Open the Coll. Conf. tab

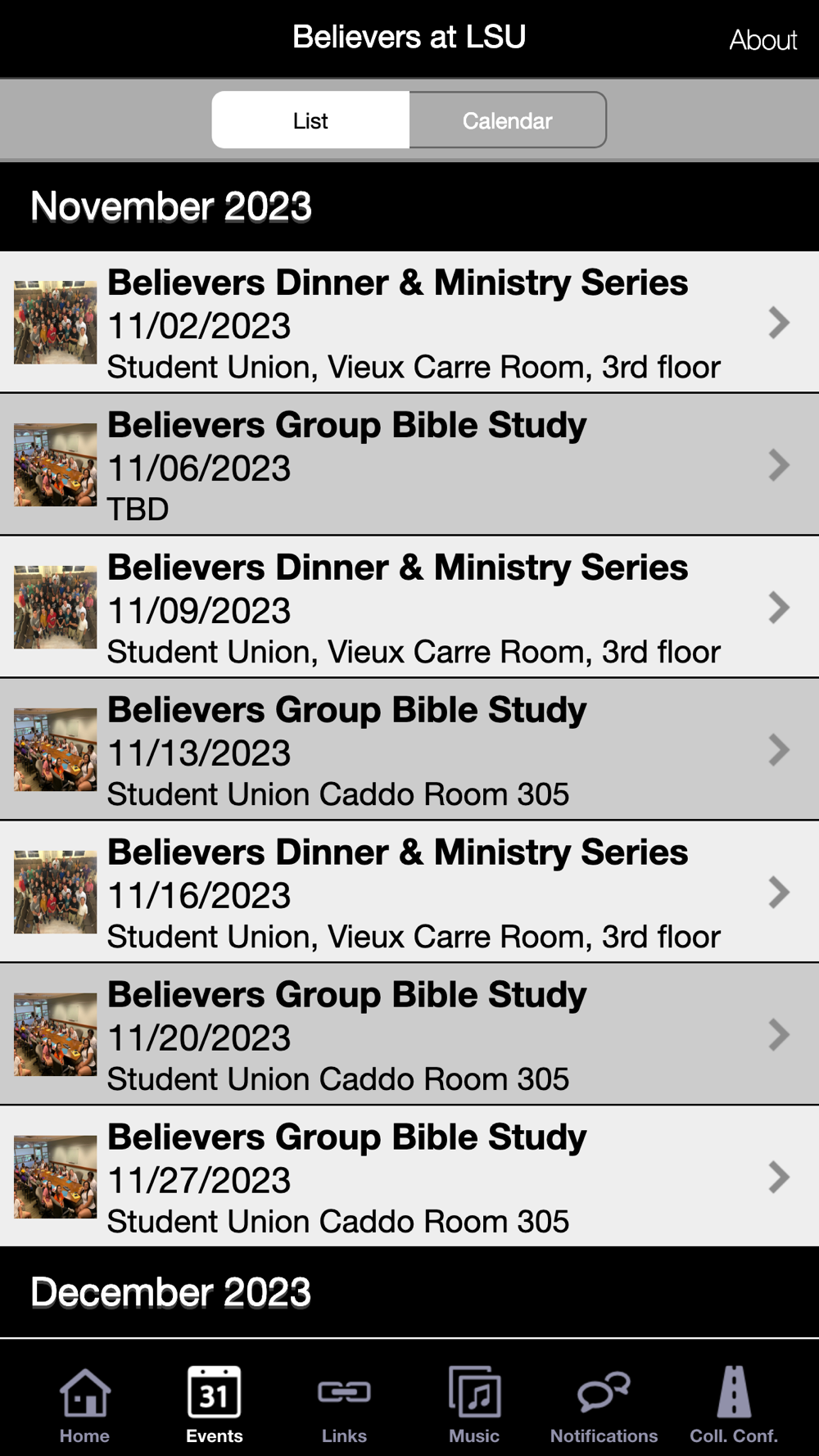click(734, 1404)
